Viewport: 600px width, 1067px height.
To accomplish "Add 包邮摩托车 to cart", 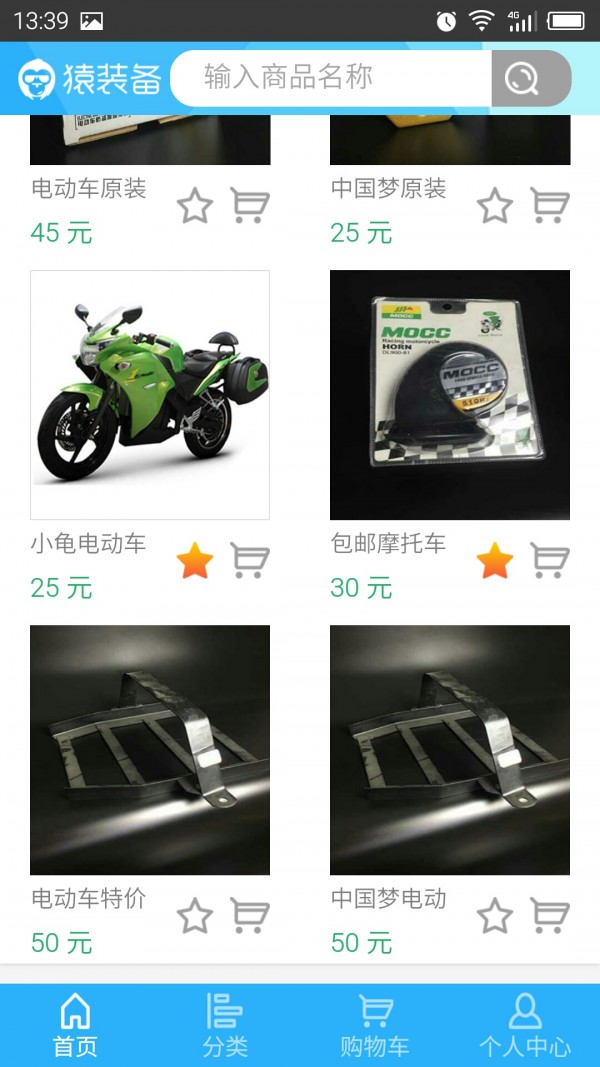I will coord(549,561).
